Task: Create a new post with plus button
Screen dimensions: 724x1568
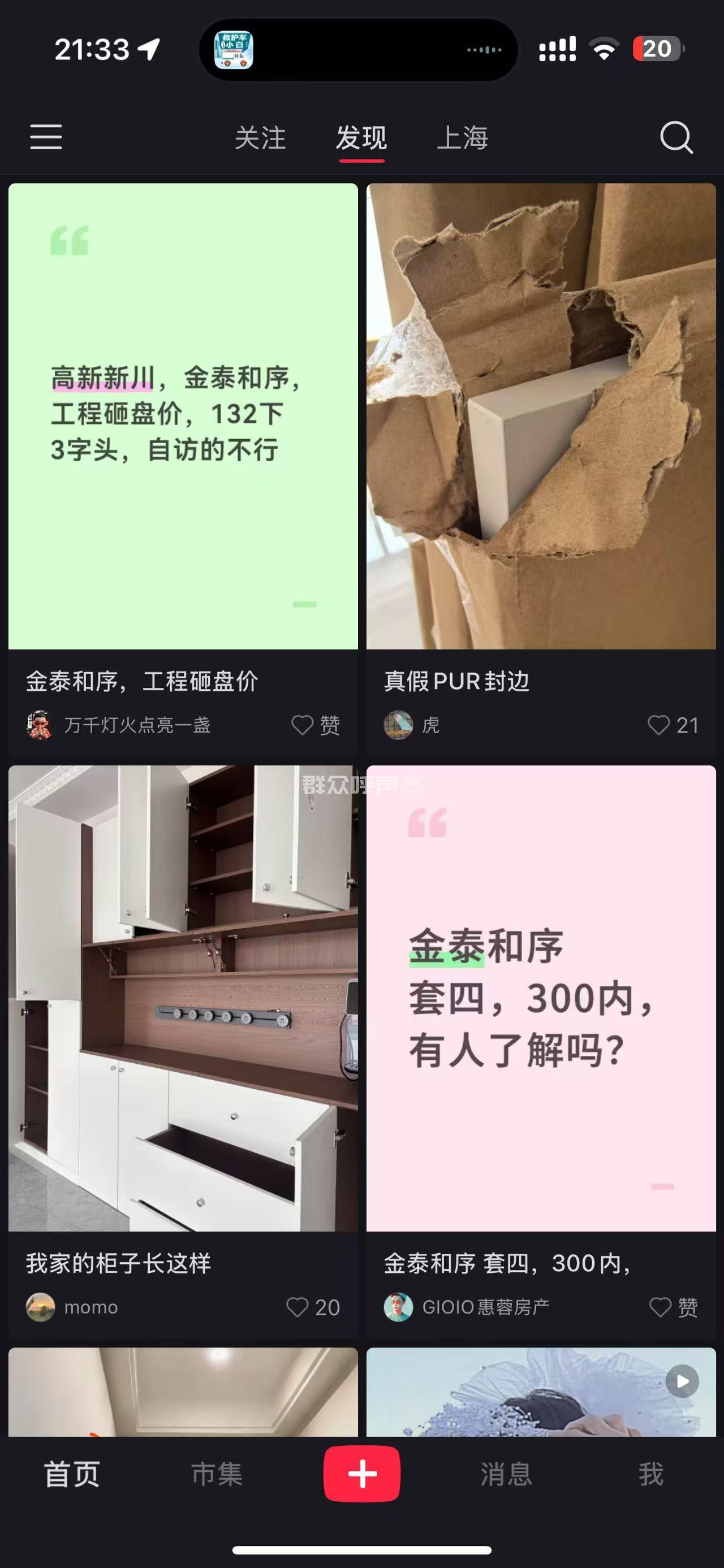Action: point(361,1474)
